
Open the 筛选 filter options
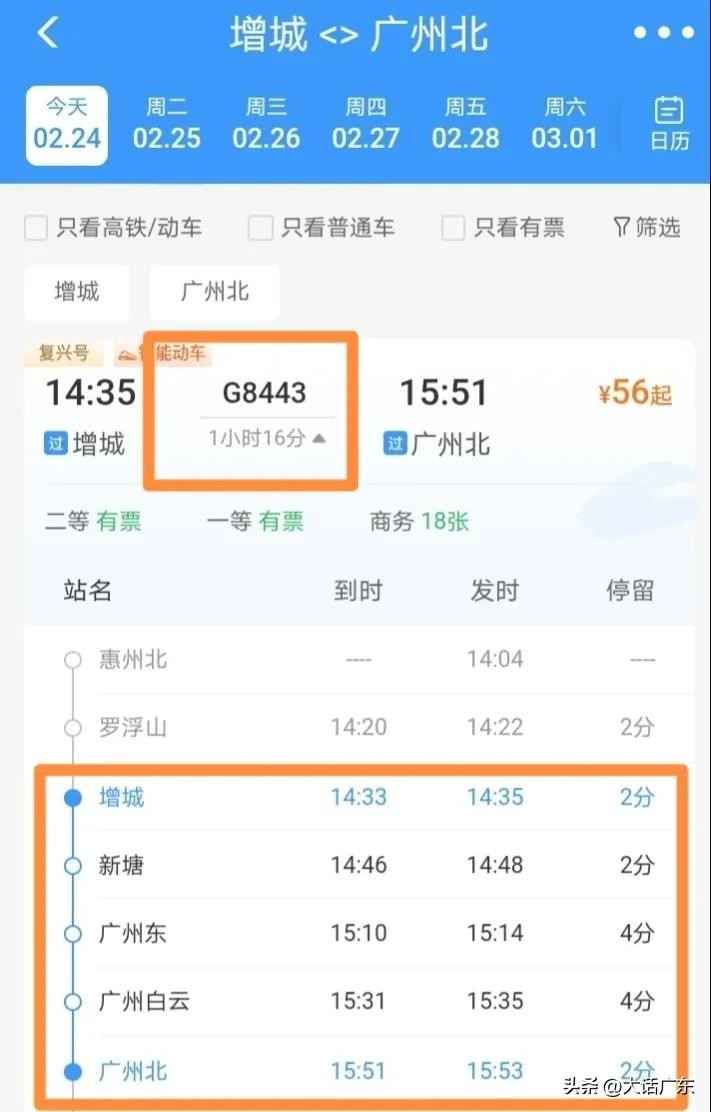pyautogui.click(x=646, y=228)
